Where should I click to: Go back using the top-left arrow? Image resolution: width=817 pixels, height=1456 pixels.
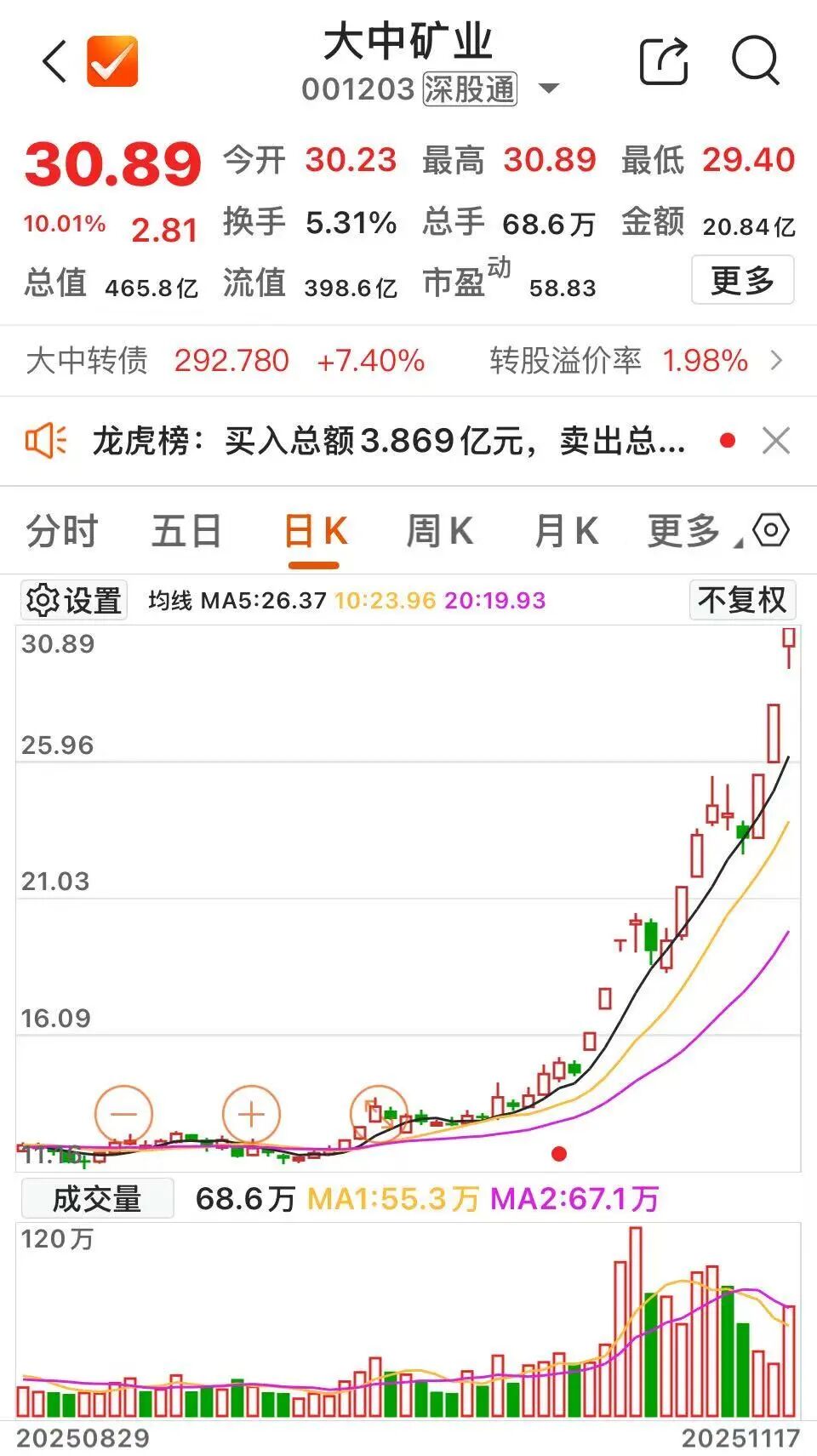point(54,61)
